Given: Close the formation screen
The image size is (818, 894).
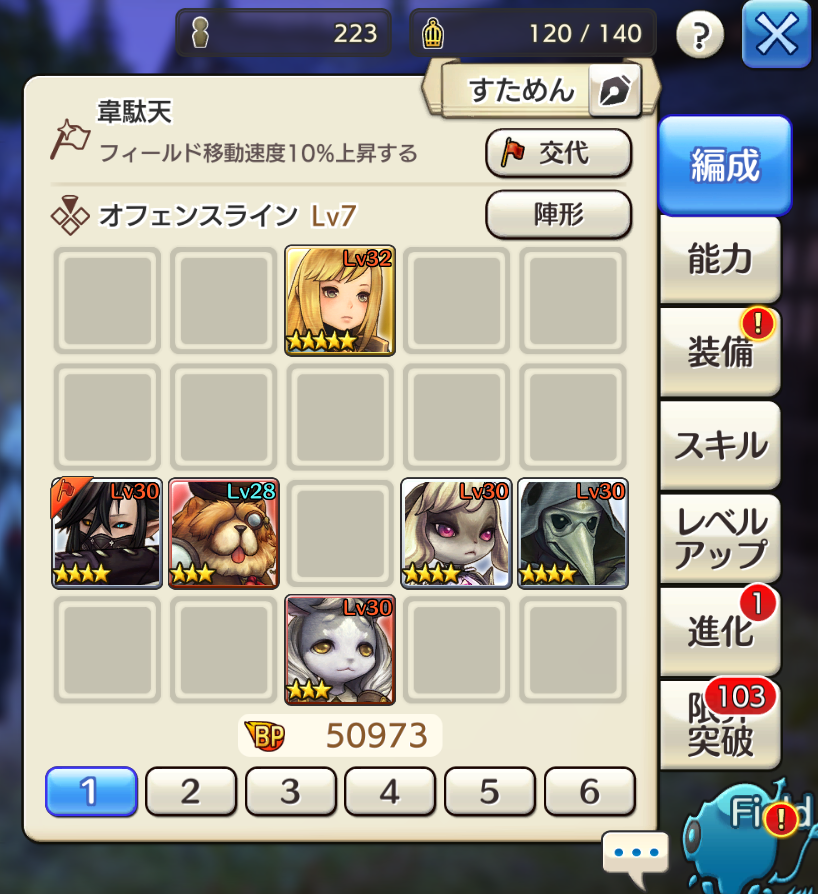Looking at the screenshot, I should 777,36.
